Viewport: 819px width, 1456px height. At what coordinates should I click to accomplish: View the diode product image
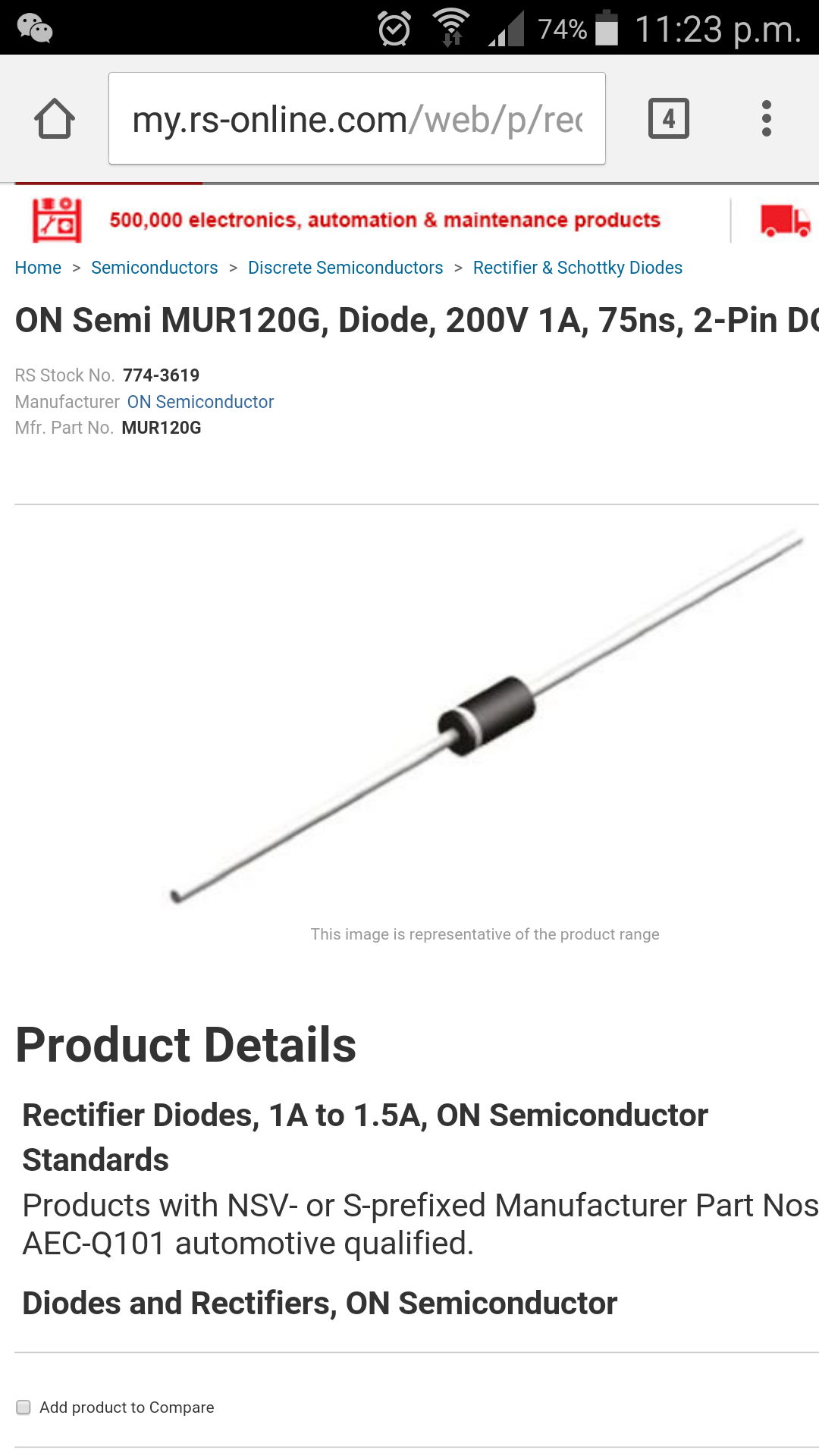pos(485,716)
